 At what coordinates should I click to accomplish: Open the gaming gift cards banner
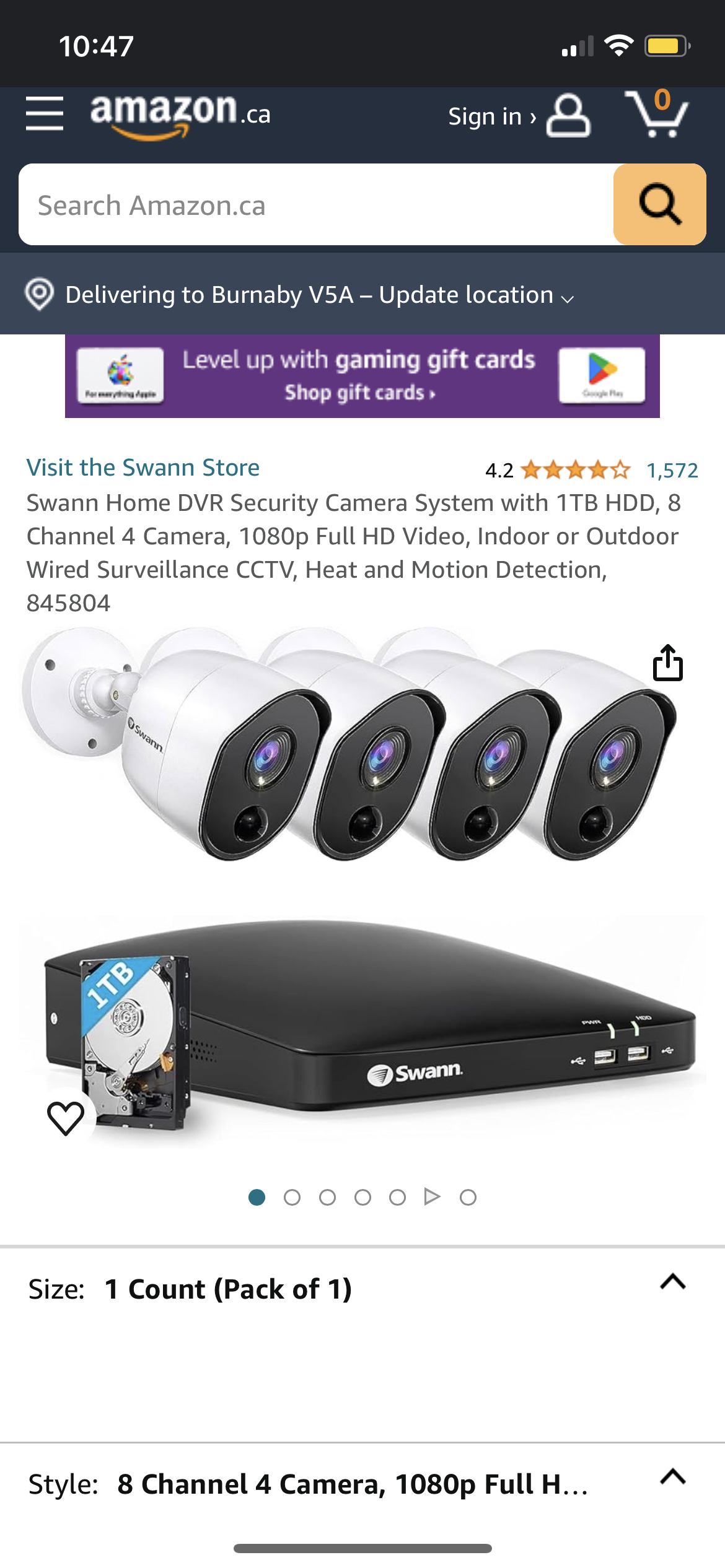tap(362, 376)
